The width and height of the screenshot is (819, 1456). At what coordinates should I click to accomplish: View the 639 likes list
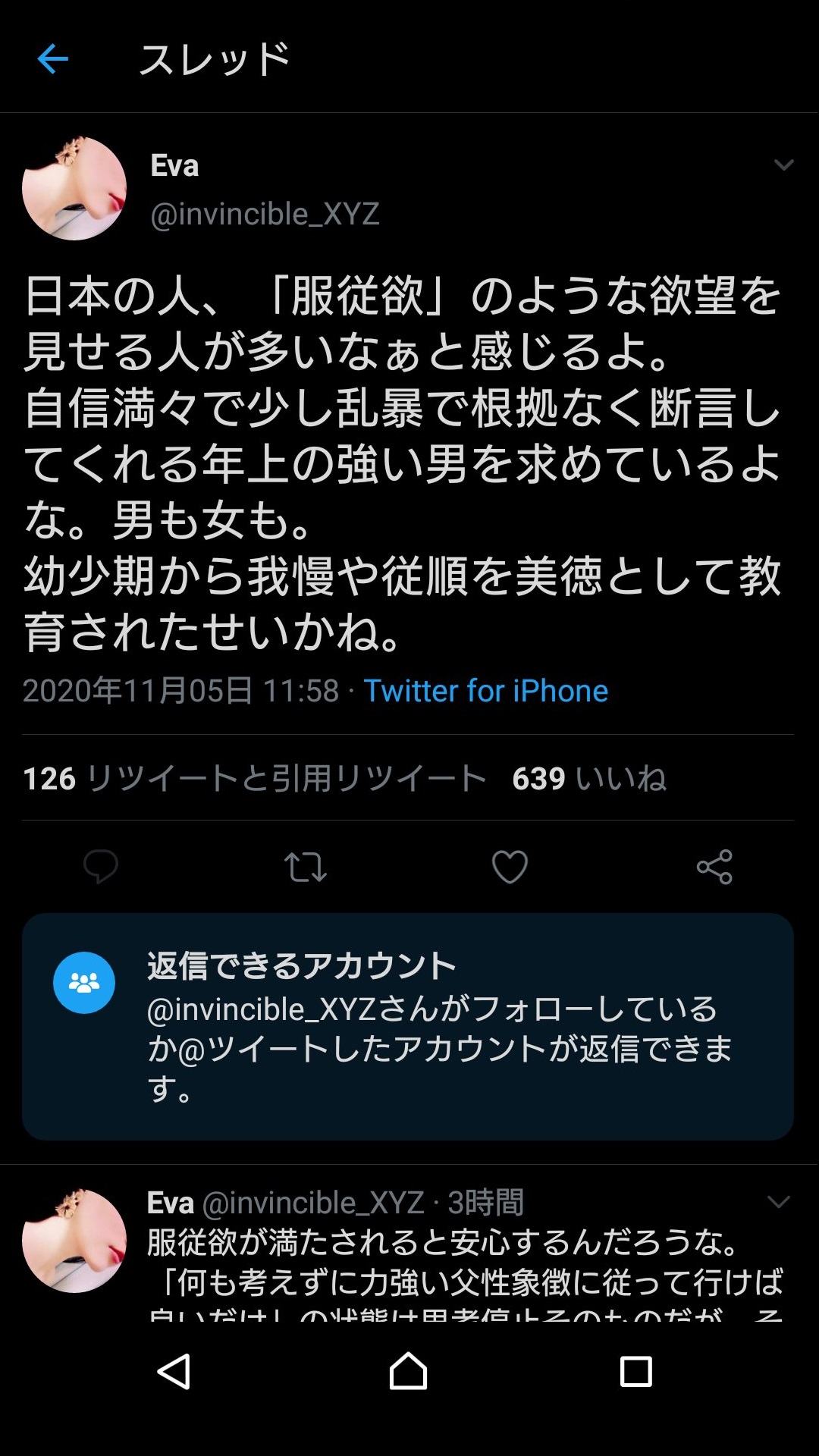(x=588, y=778)
